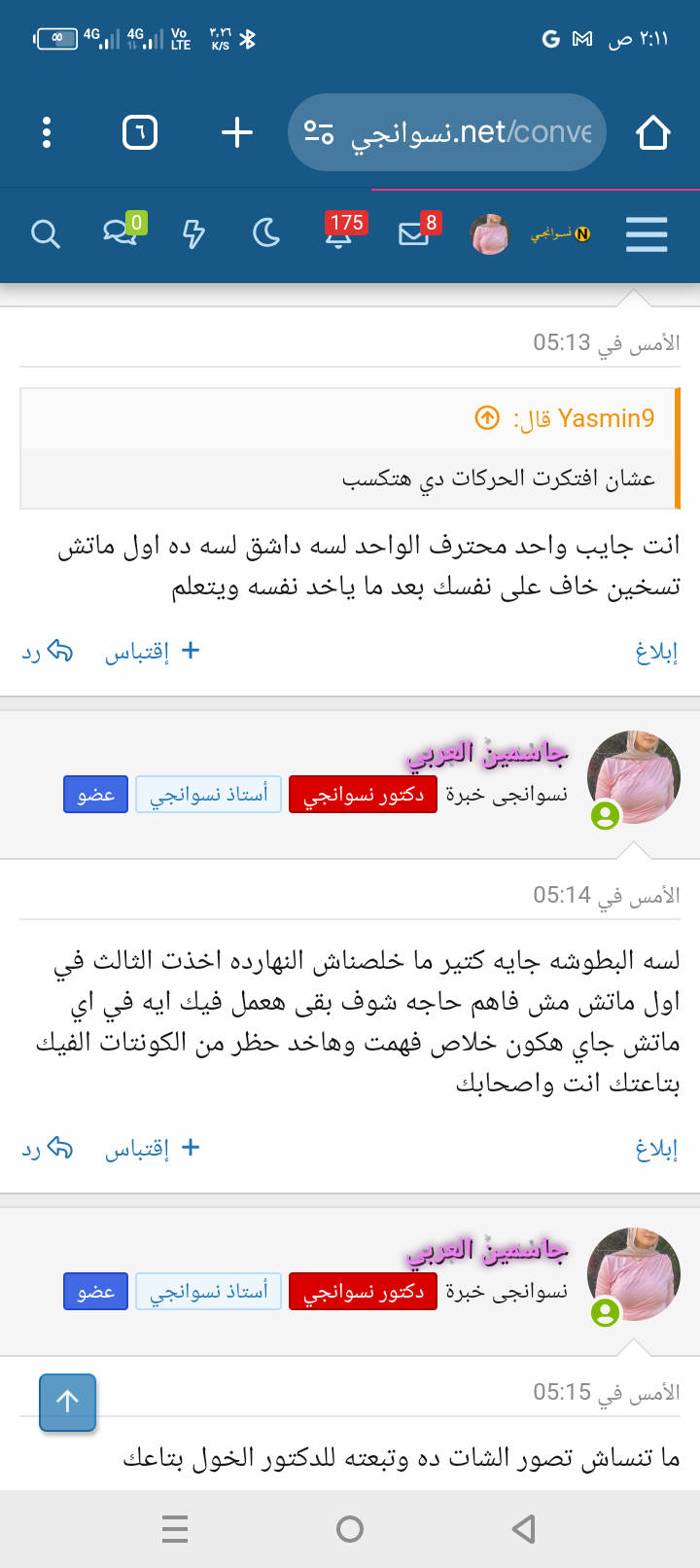Open the profile picture above the 05:14 message
The width and height of the screenshot is (700, 1568).
pos(634,779)
